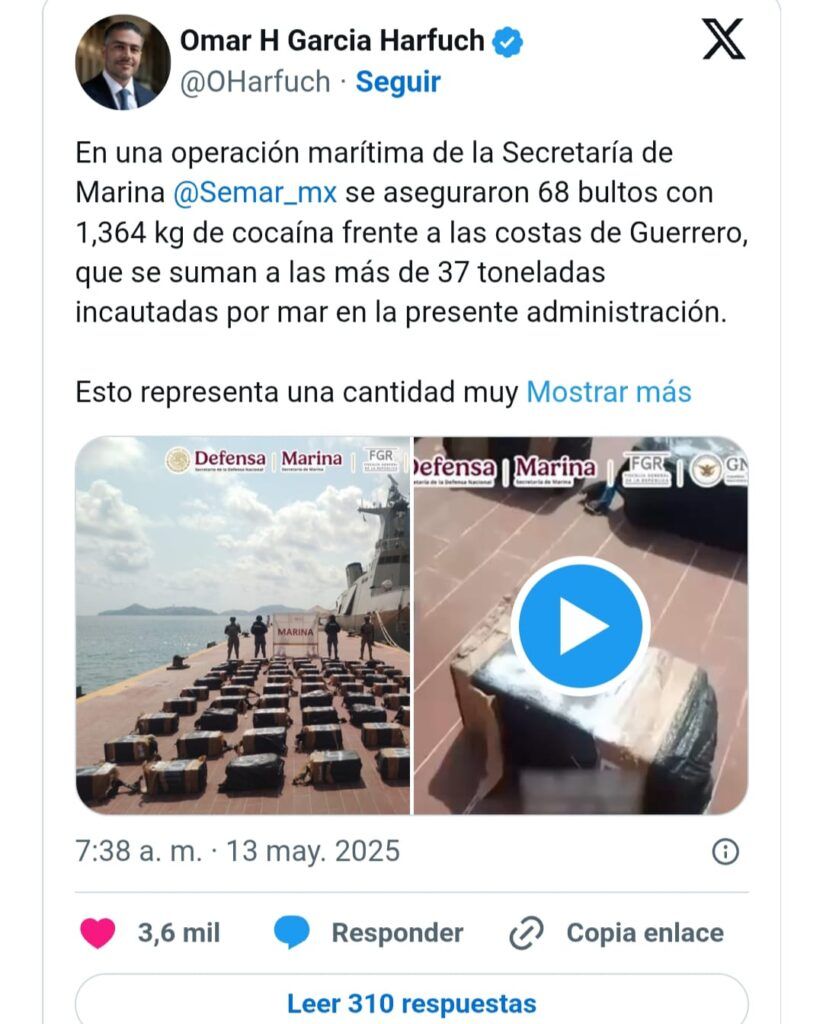The height and width of the screenshot is (1024, 823).
Task: Open the tweet timestamp 13 may. 2025
Action: click(237, 852)
